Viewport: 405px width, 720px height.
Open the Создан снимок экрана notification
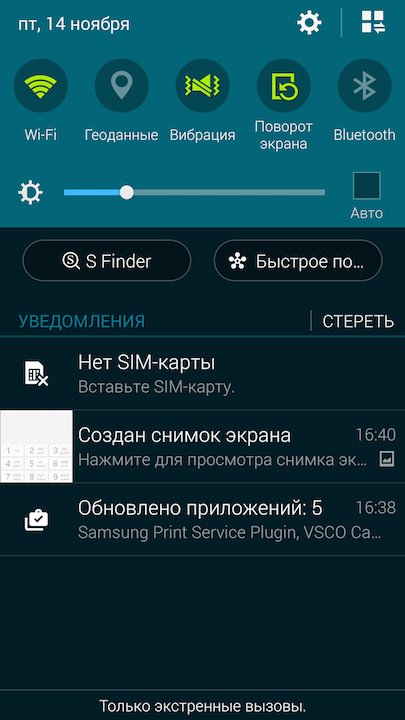[202, 446]
